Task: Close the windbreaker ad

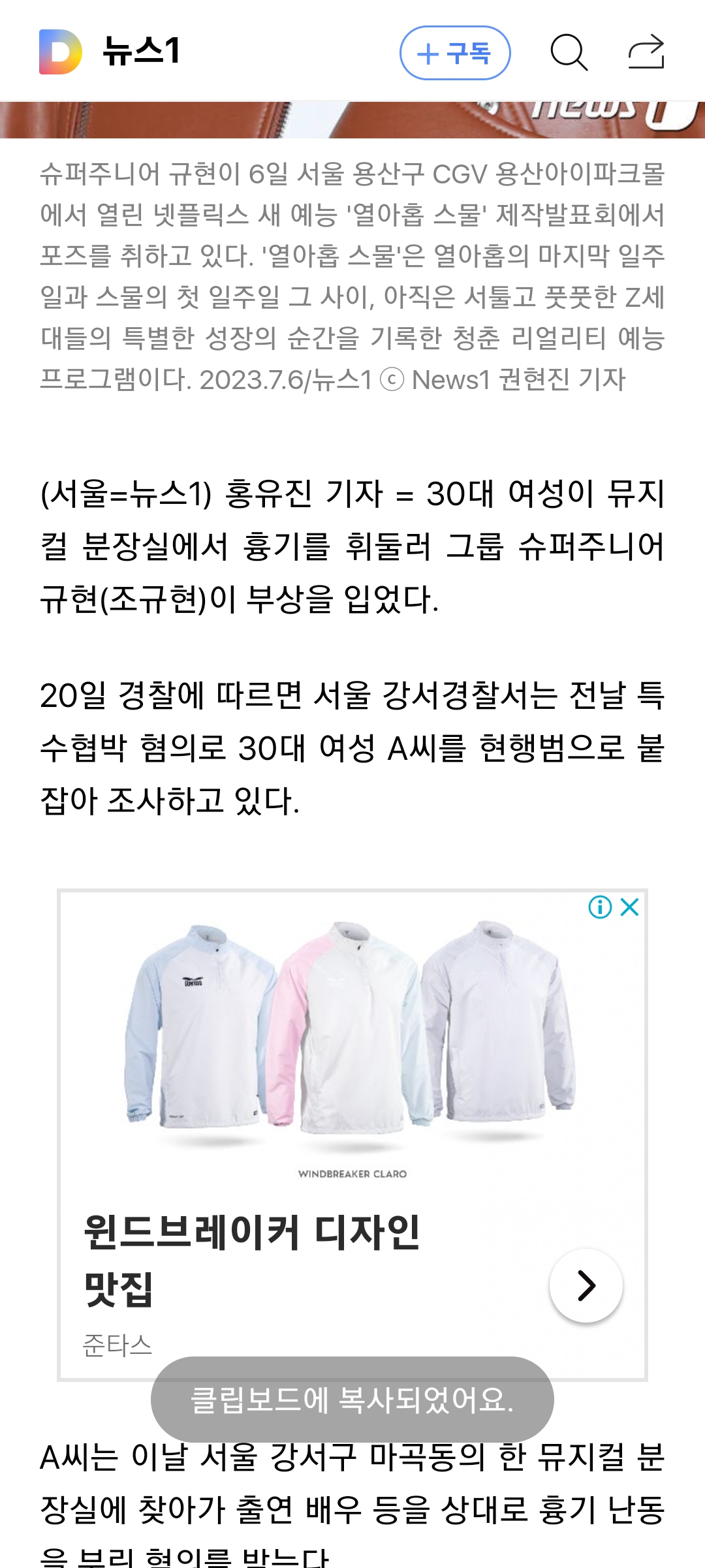Action: (630, 907)
